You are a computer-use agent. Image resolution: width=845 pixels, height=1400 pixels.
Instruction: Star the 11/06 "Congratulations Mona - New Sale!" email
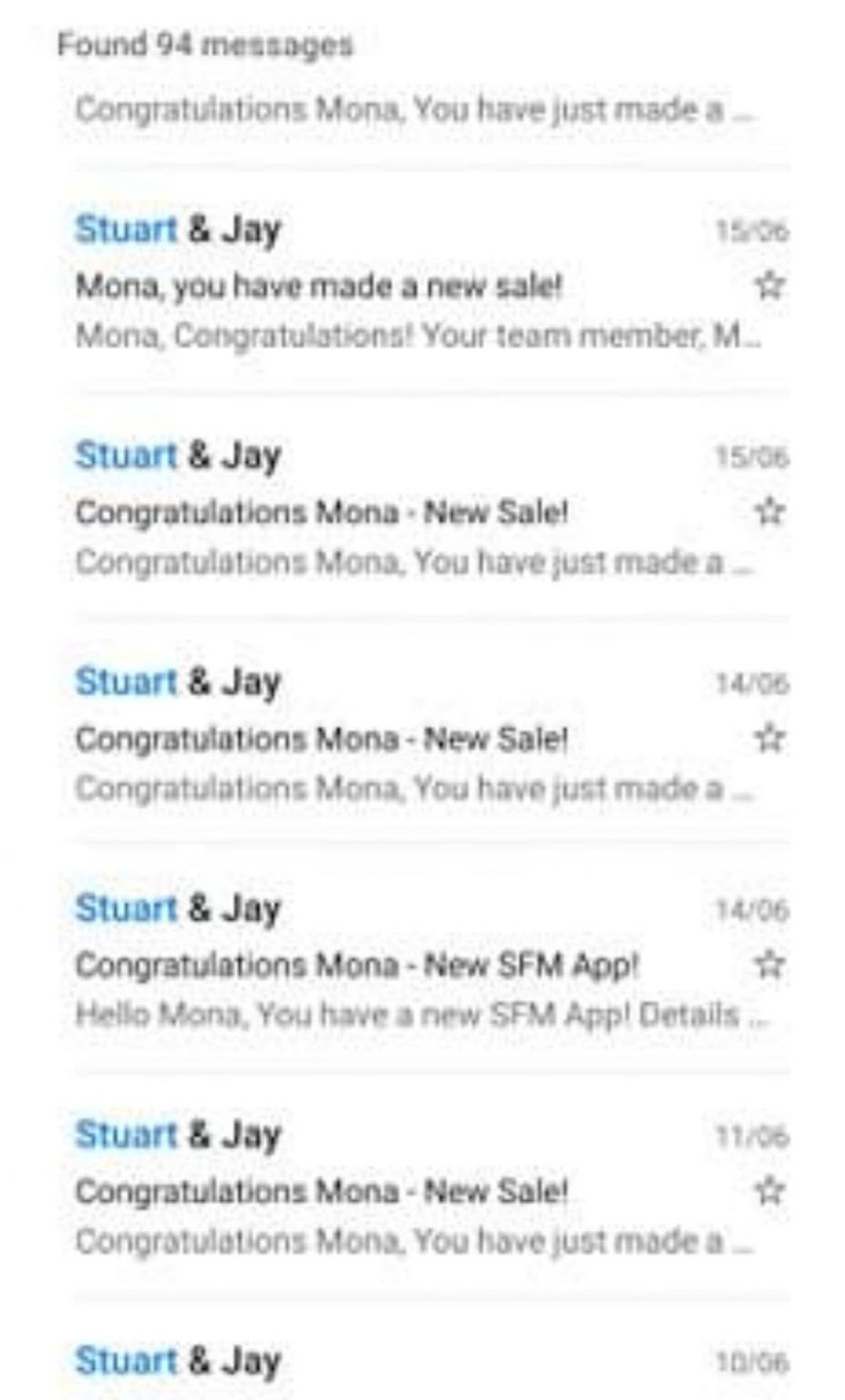click(x=770, y=1189)
